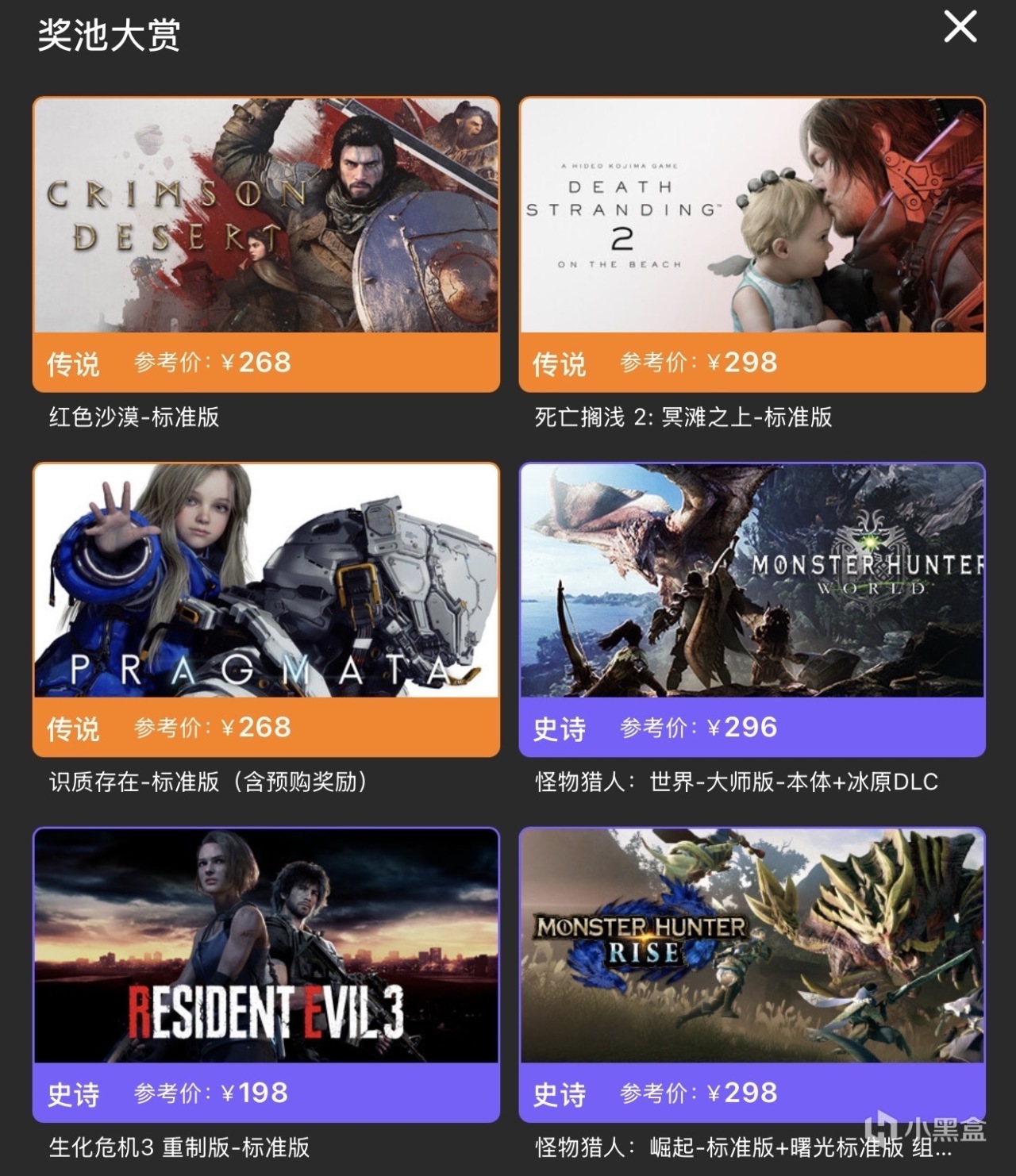The image size is (1016, 1176).
Task: Select the Monster Hunter World prize card
Action: pos(752,609)
